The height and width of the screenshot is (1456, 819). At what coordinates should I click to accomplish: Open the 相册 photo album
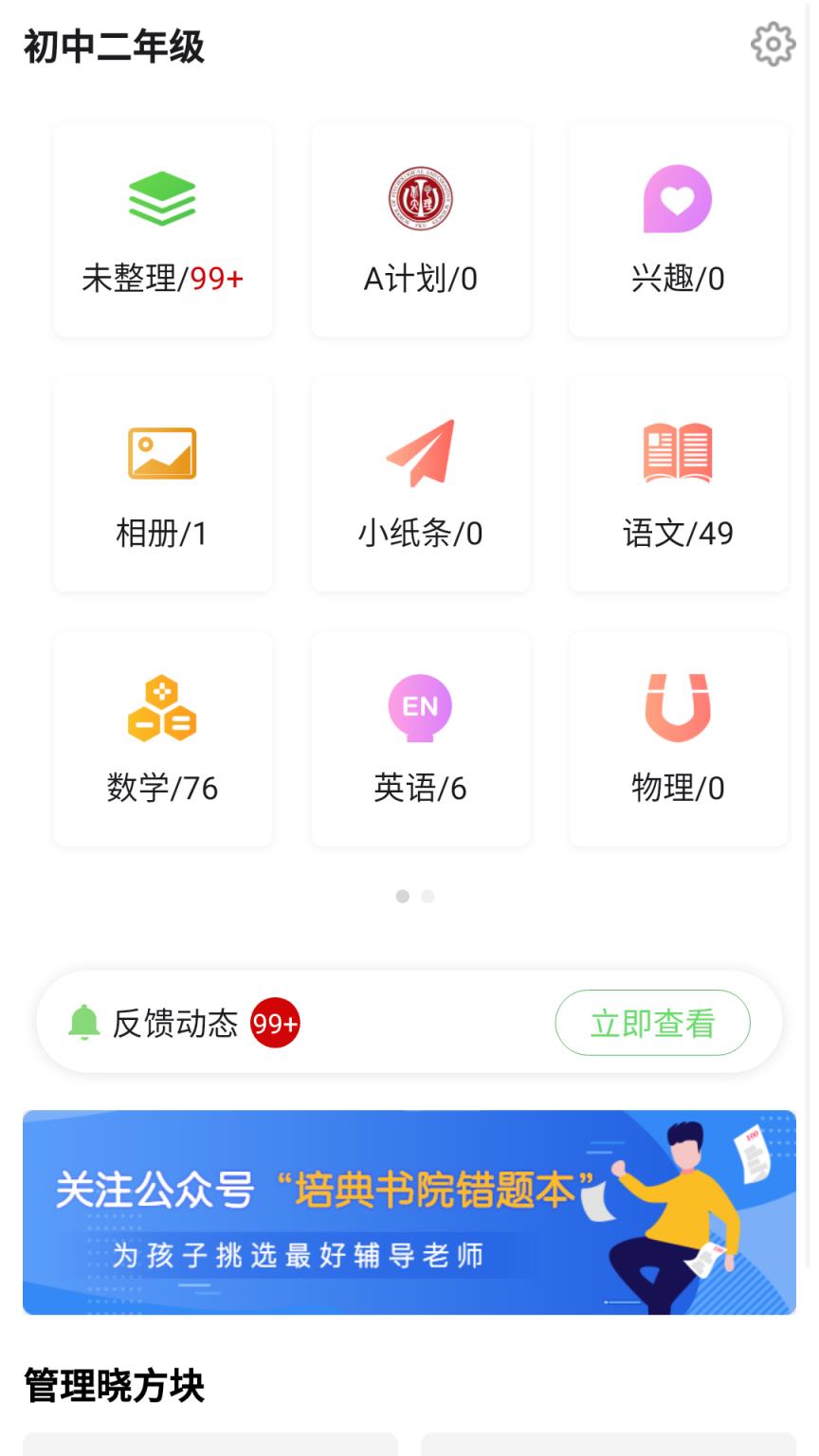pyautogui.click(x=162, y=483)
